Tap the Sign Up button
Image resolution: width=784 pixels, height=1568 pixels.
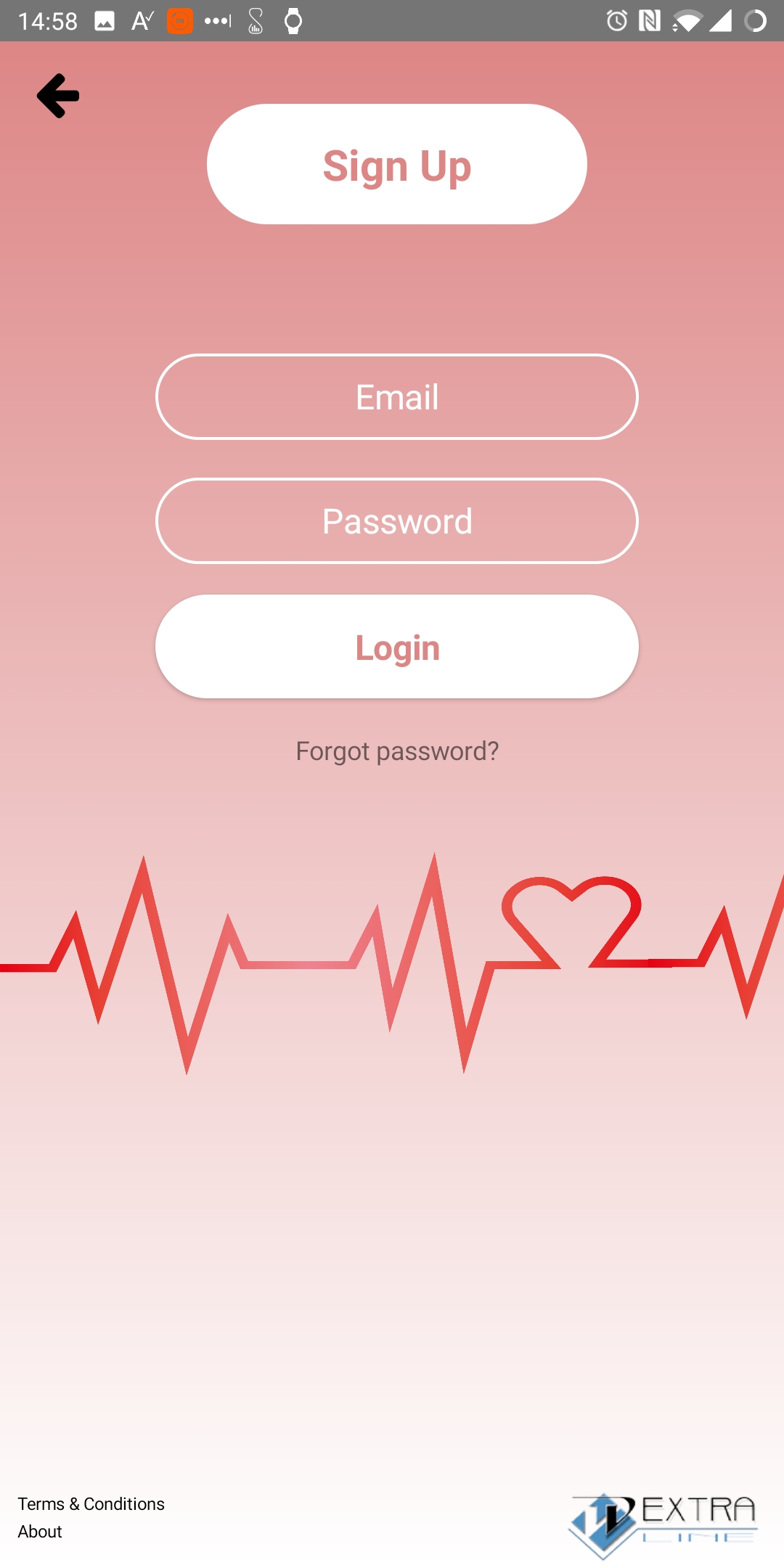(396, 164)
